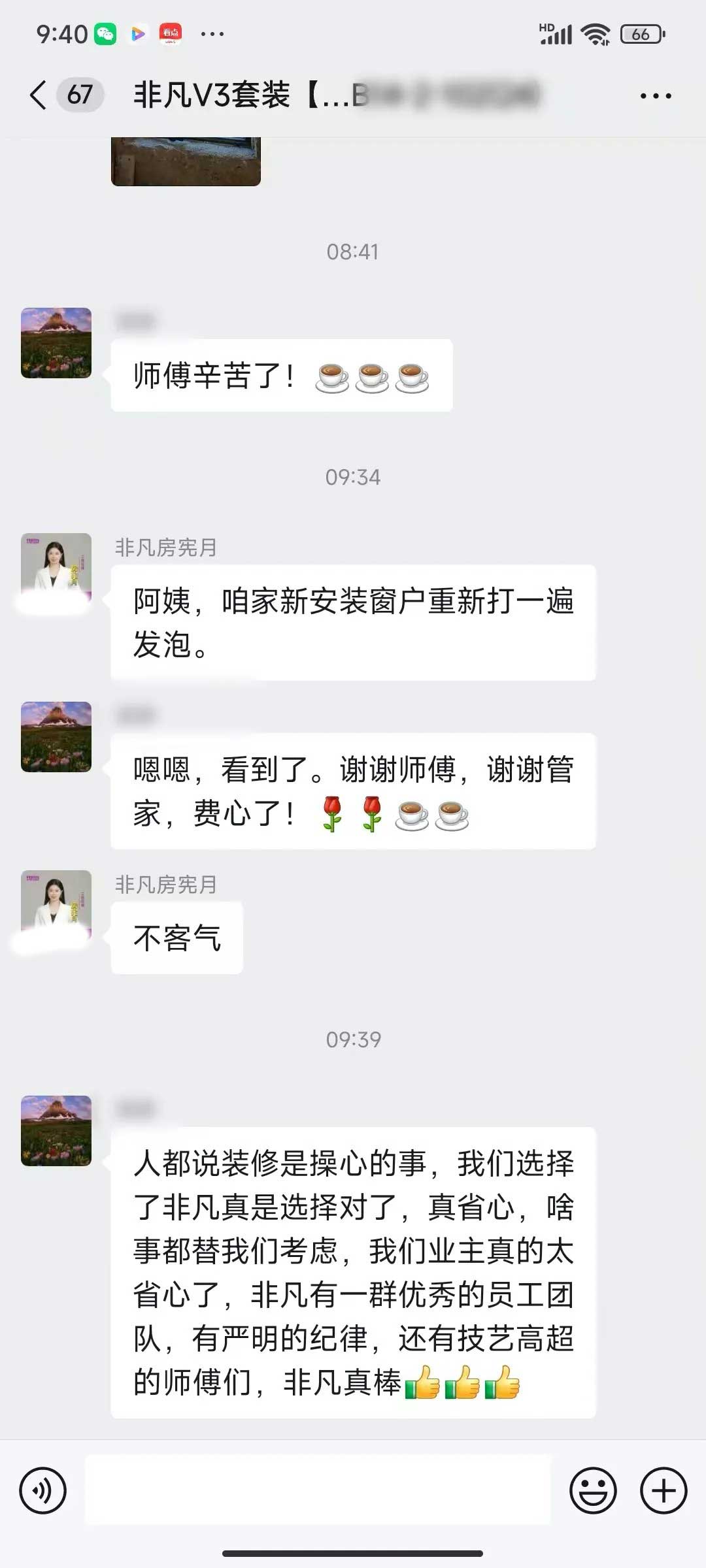Open the plus attachments panel
The height and width of the screenshot is (1568, 706).
point(663,1491)
